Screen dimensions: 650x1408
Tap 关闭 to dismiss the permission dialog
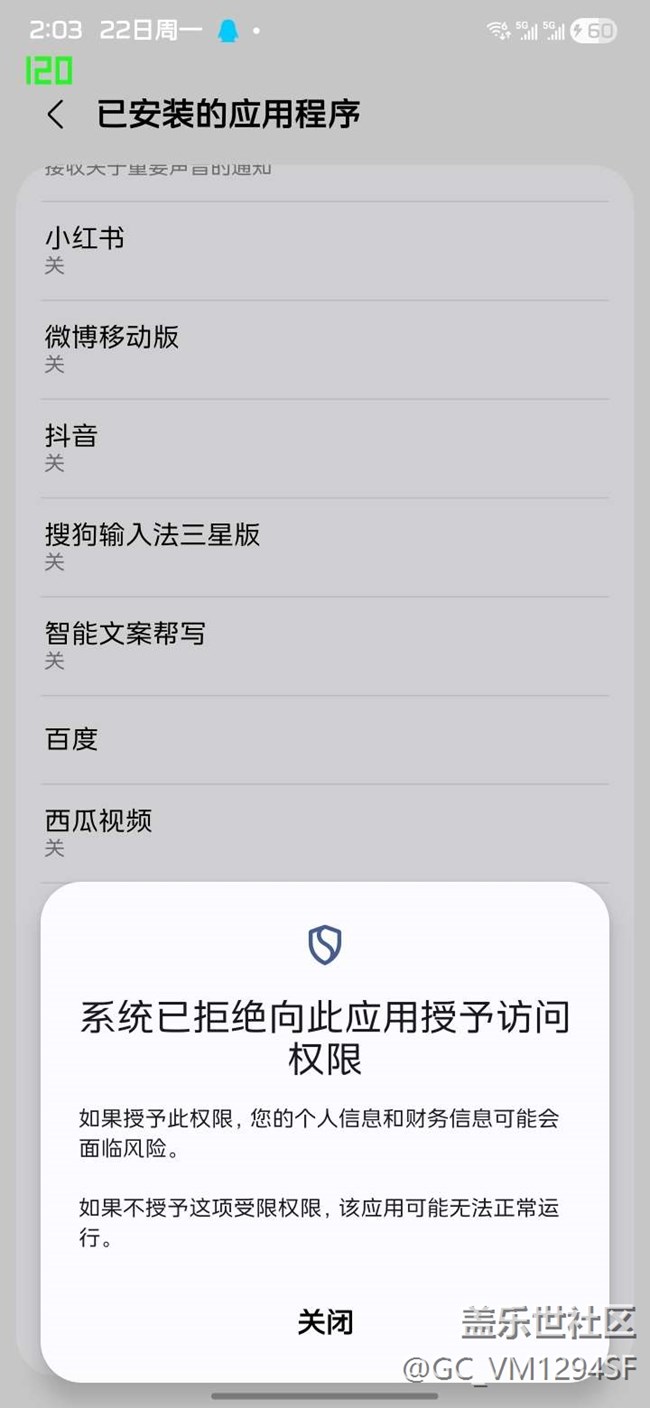(325, 1322)
